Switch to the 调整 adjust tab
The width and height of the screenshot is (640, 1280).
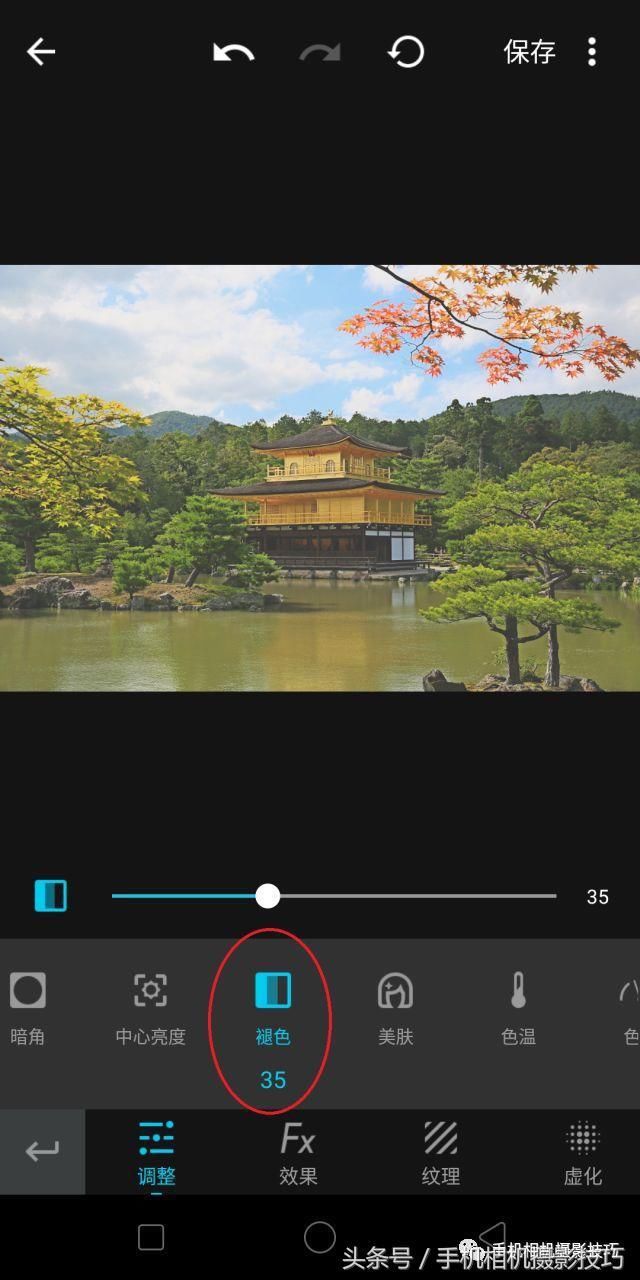point(157,1153)
